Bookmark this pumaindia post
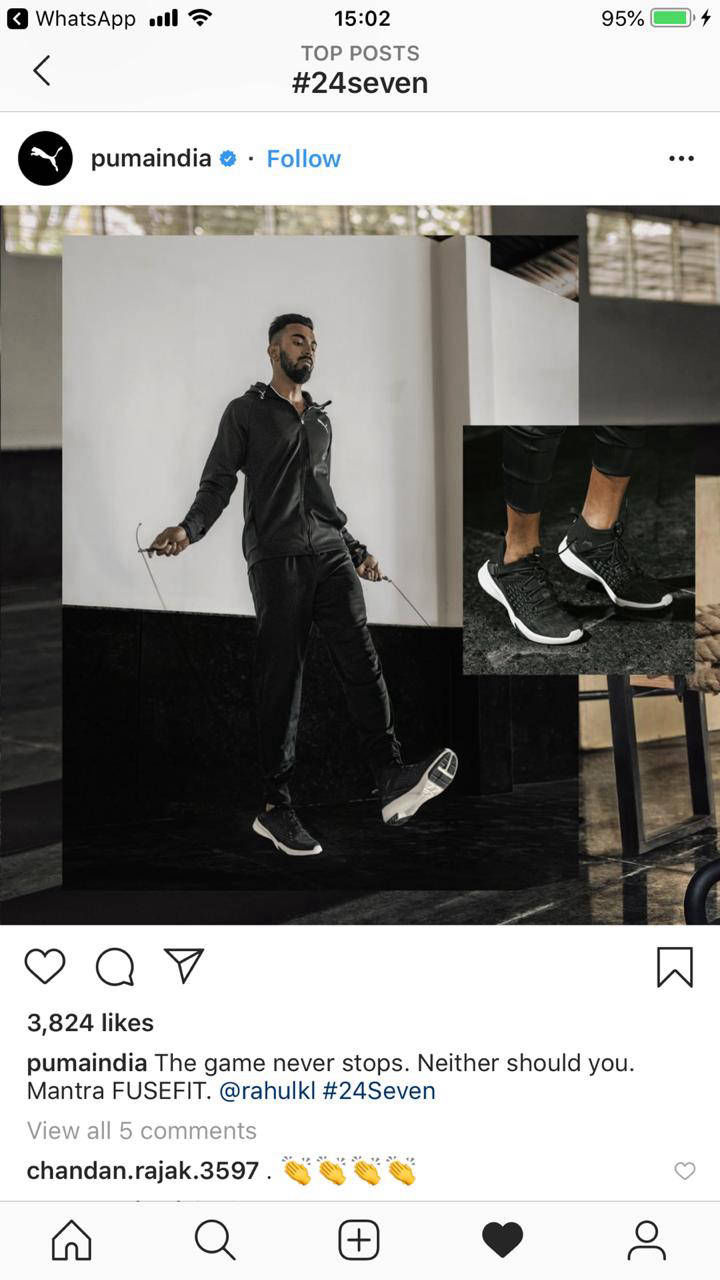Screen dimensions: 720x1280 tap(675, 967)
